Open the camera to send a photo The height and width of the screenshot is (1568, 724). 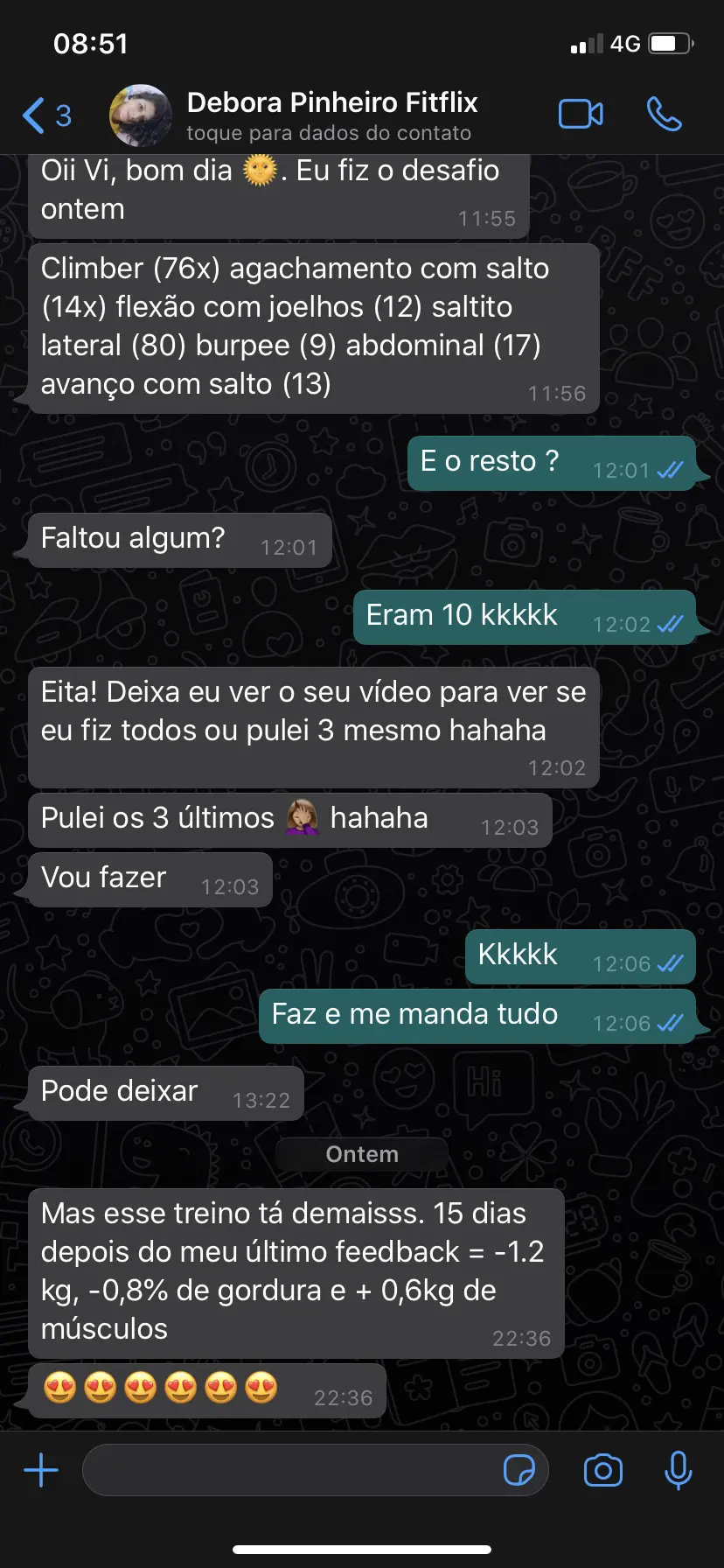pyautogui.click(x=603, y=1470)
